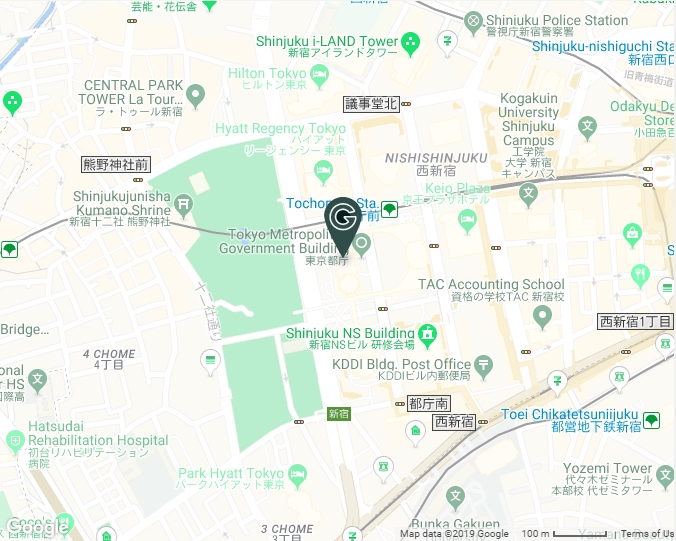The height and width of the screenshot is (541, 676).
Task: Open Hatsudai Rehabilitation Hospital marker
Action: [x=15, y=440]
